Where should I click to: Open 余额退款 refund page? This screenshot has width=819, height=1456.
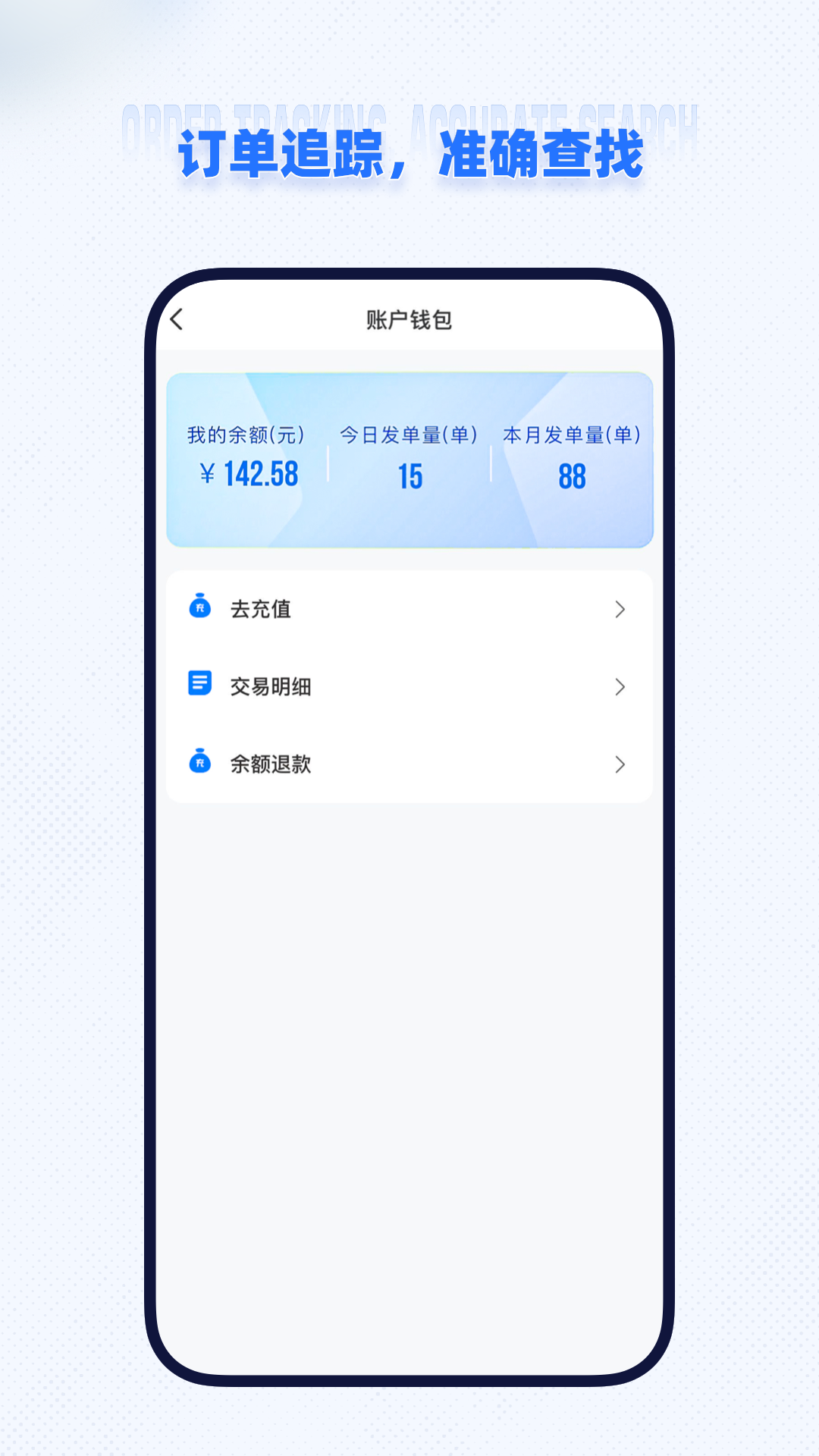[x=269, y=764]
